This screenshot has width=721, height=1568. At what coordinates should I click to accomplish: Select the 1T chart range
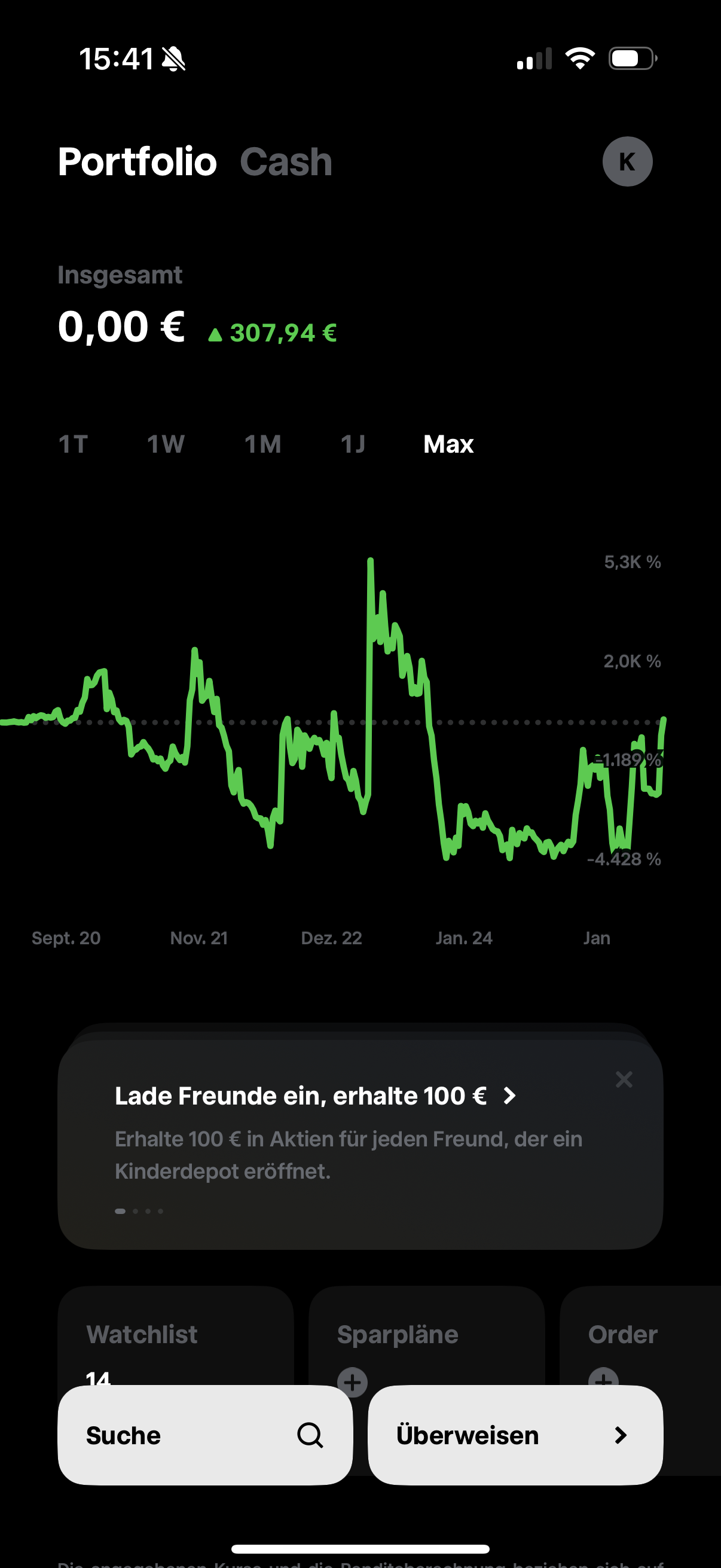click(x=73, y=444)
